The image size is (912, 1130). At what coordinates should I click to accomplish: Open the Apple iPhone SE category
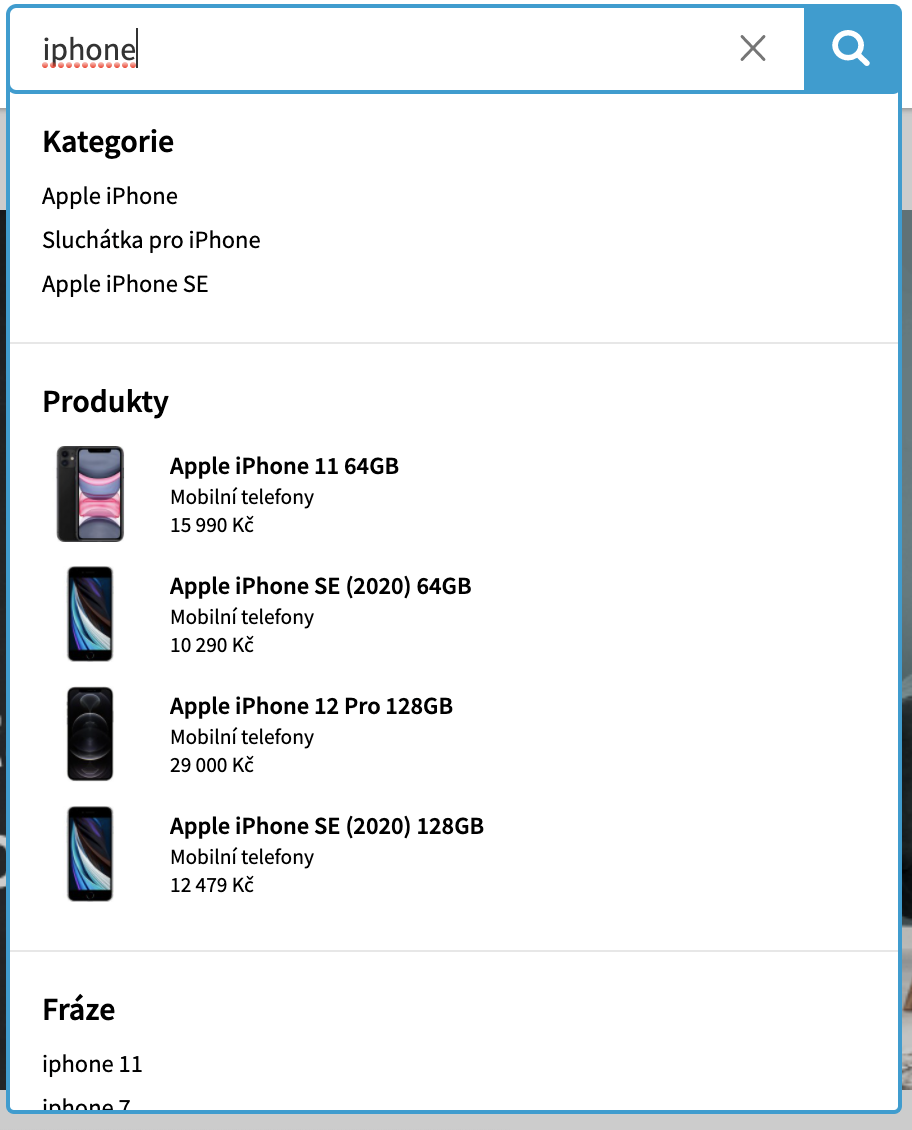click(125, 284)
